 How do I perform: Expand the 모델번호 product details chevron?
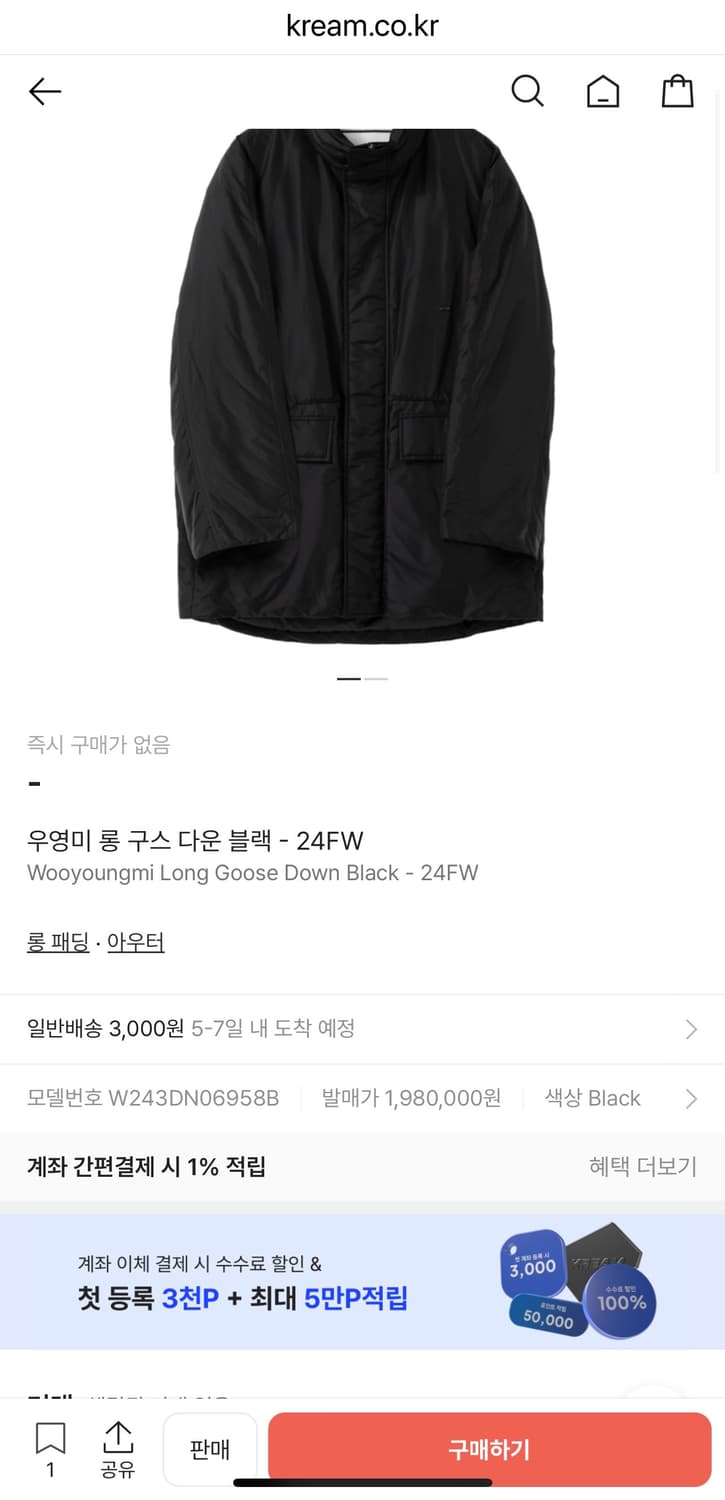pos(690,1098)
